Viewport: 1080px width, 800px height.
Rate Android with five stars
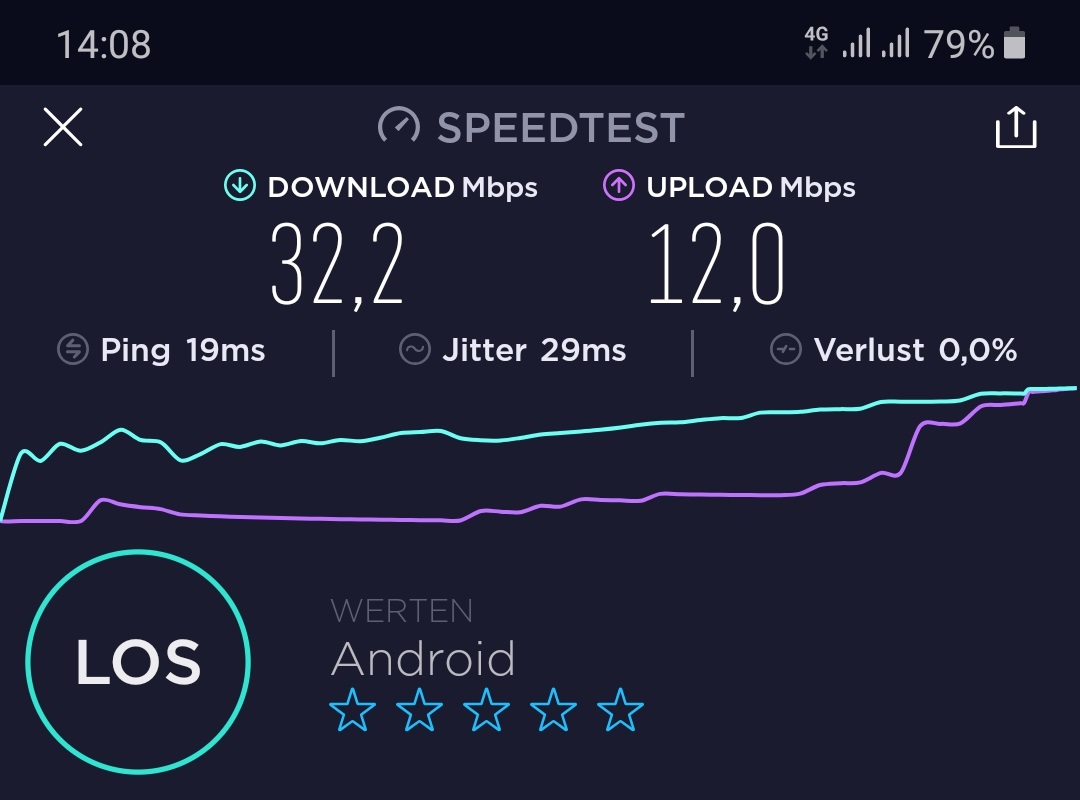click(x=620, y=711)
